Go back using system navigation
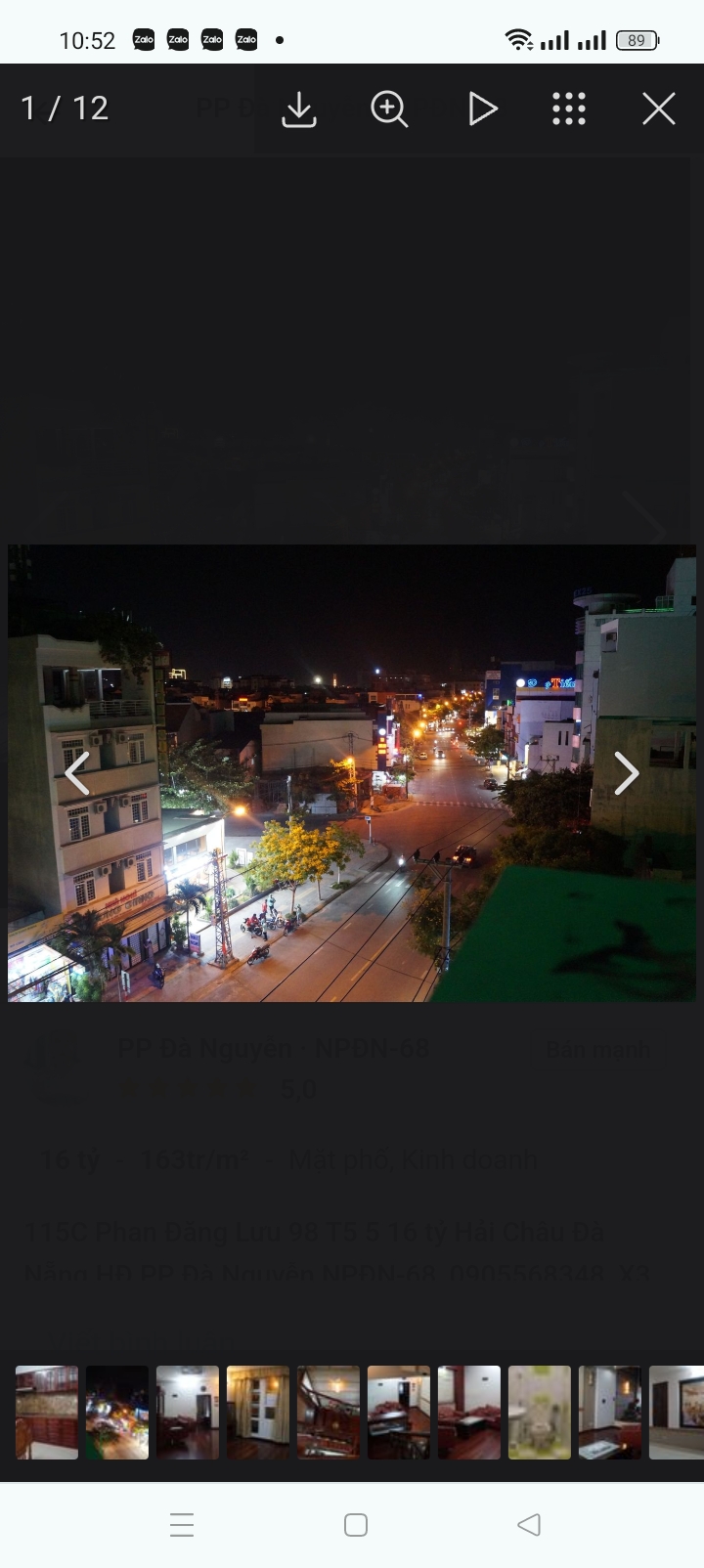Viewport: 704px width, 1568px height. tap(529, 1524)
